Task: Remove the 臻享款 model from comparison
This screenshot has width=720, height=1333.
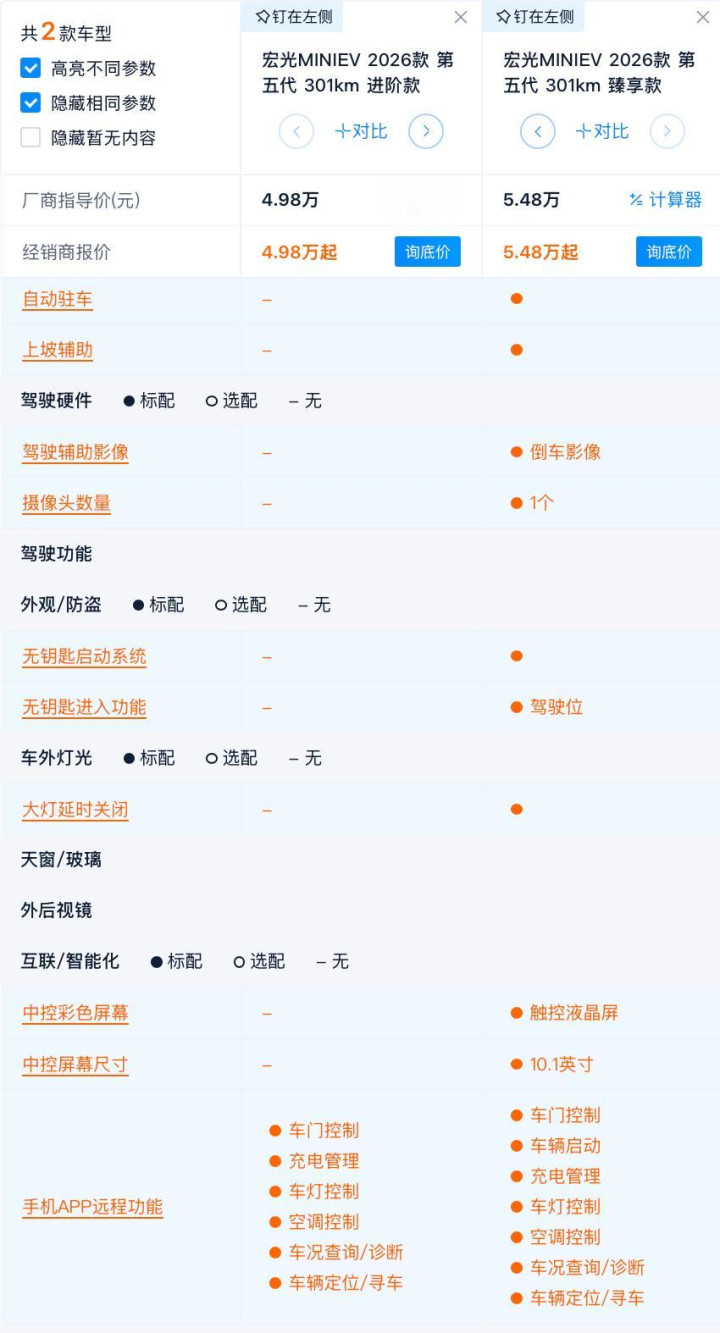Action: (702, 17)
